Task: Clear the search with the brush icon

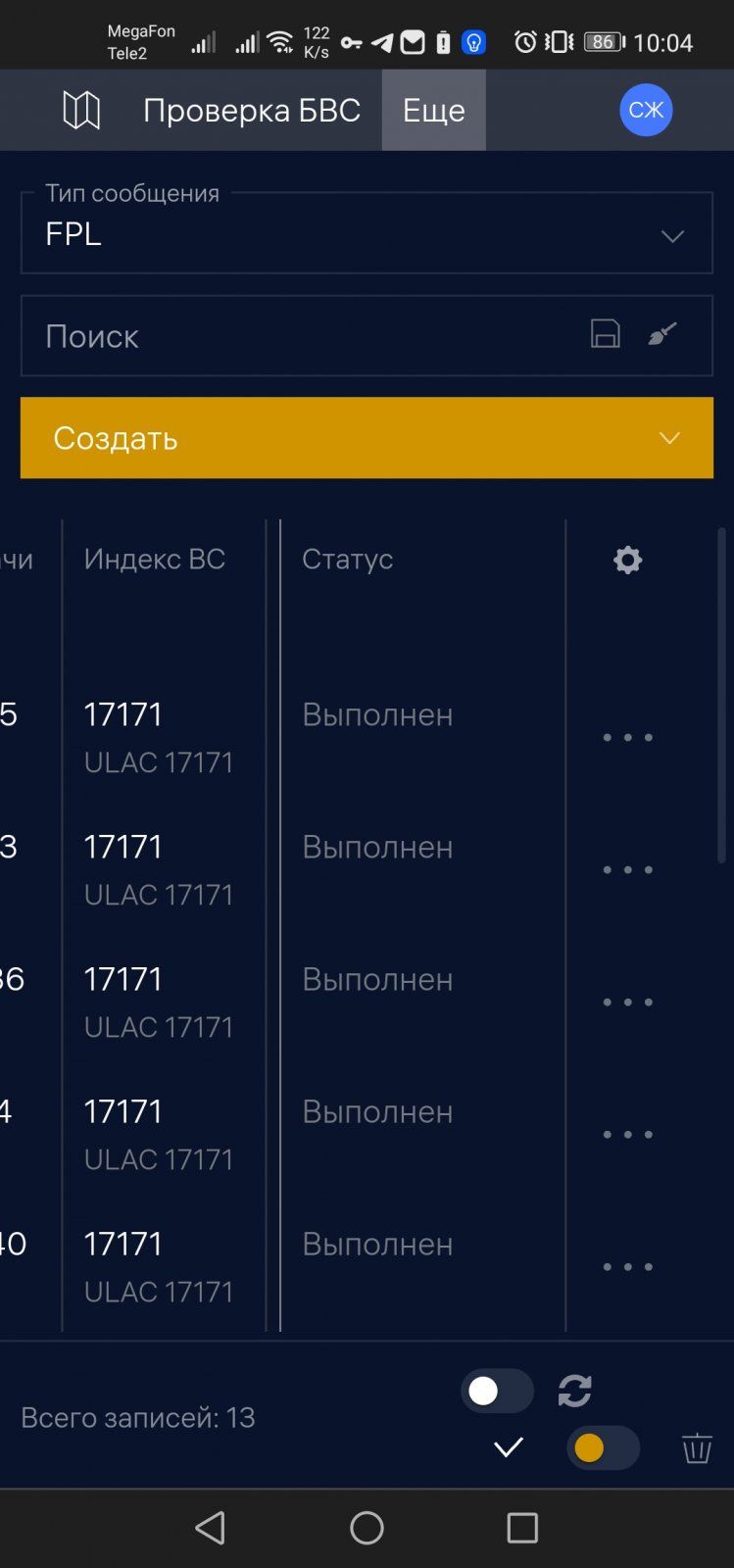Action: [x=662, y=334]
